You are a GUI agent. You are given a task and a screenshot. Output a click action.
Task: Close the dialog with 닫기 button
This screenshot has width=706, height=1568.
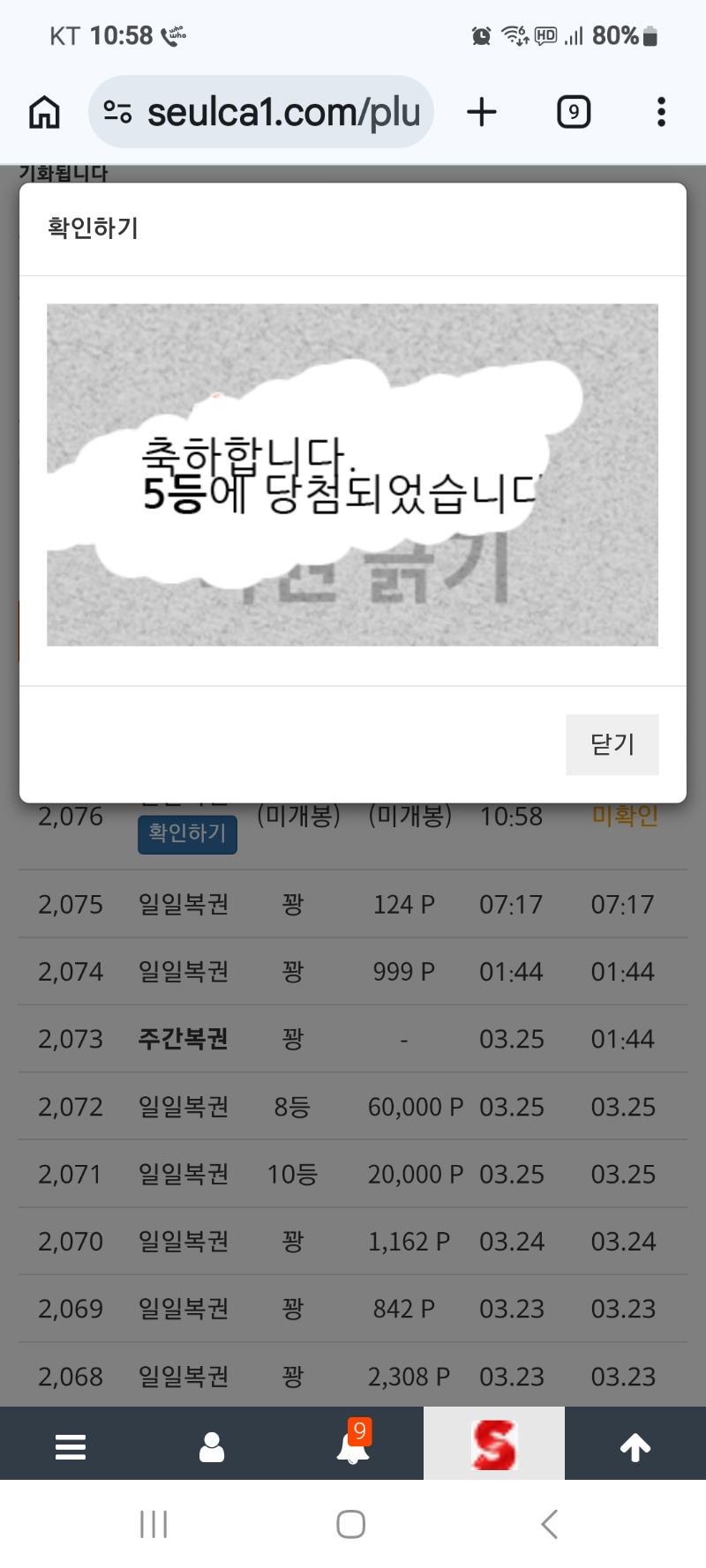click(x=612, y=744)
